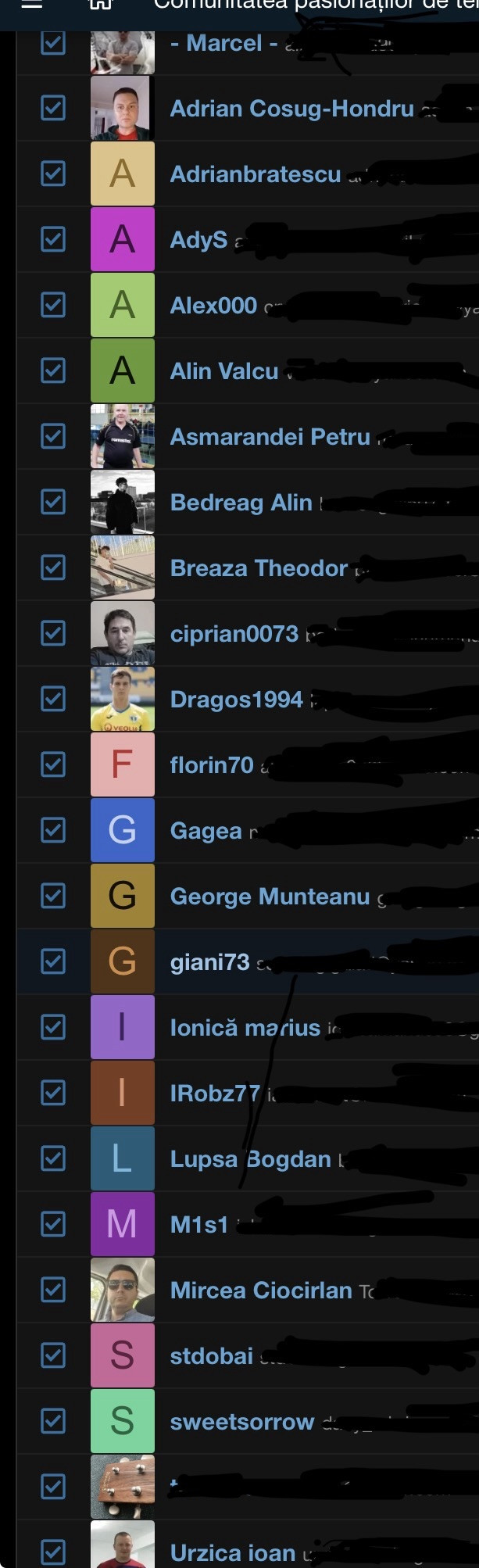
Task: Deselect florin70 in the list
Action: click(x=53, y=764)
